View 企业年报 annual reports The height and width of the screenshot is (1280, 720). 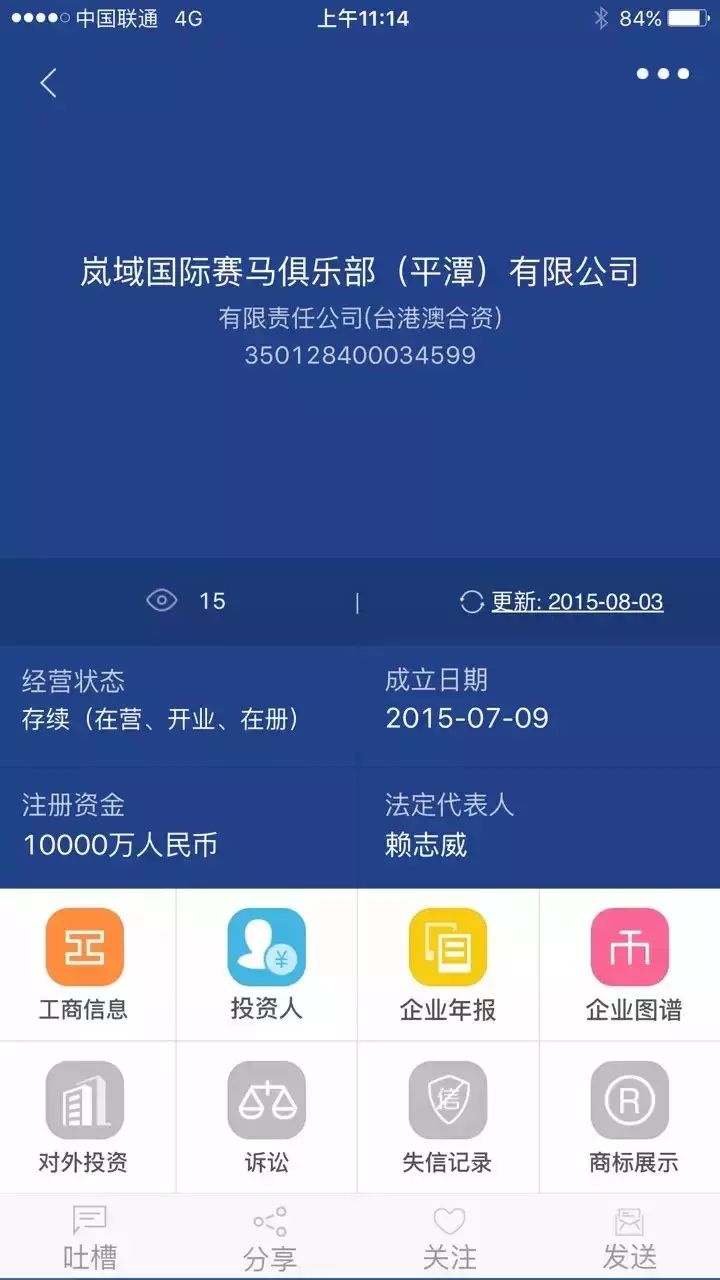[x=447, y=963]
